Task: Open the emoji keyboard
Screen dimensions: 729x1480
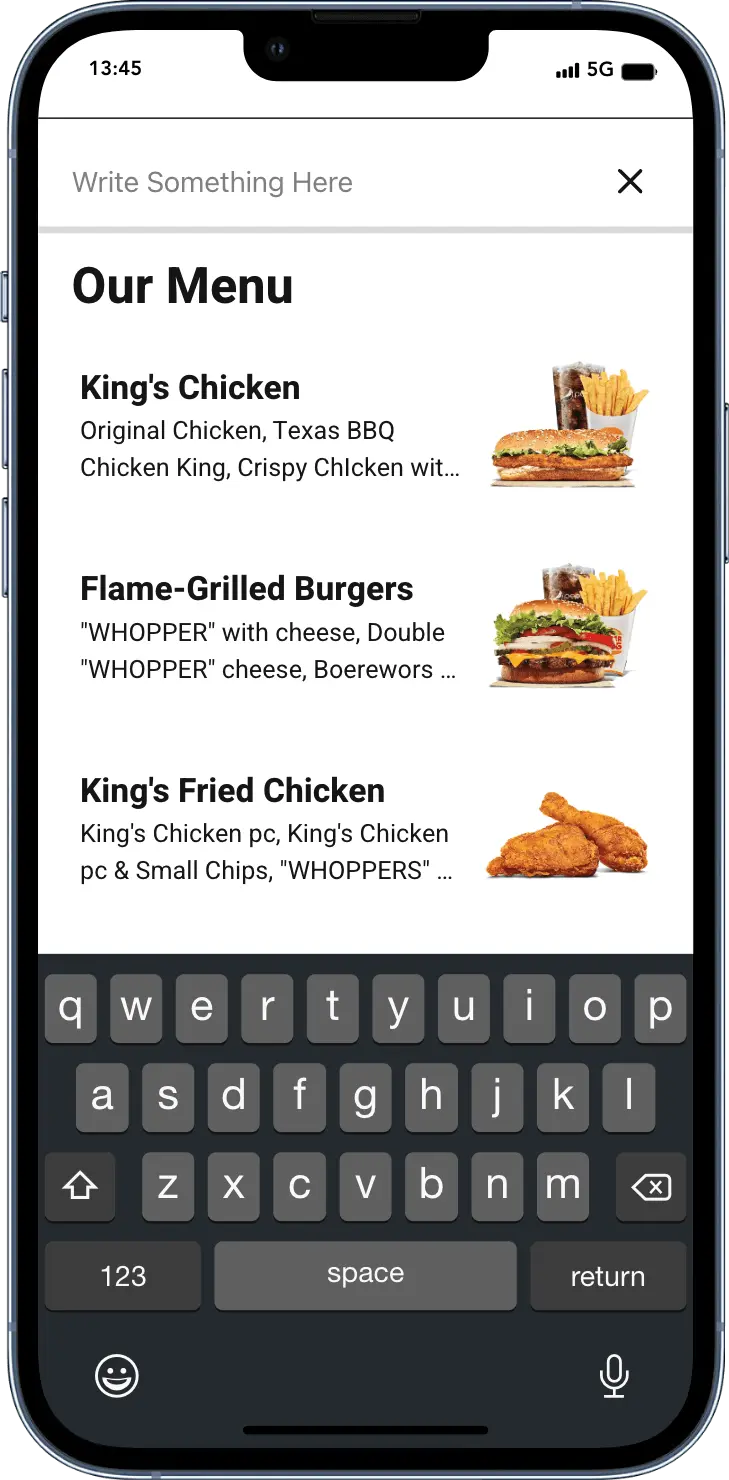Action: [x=116, y=1377]
